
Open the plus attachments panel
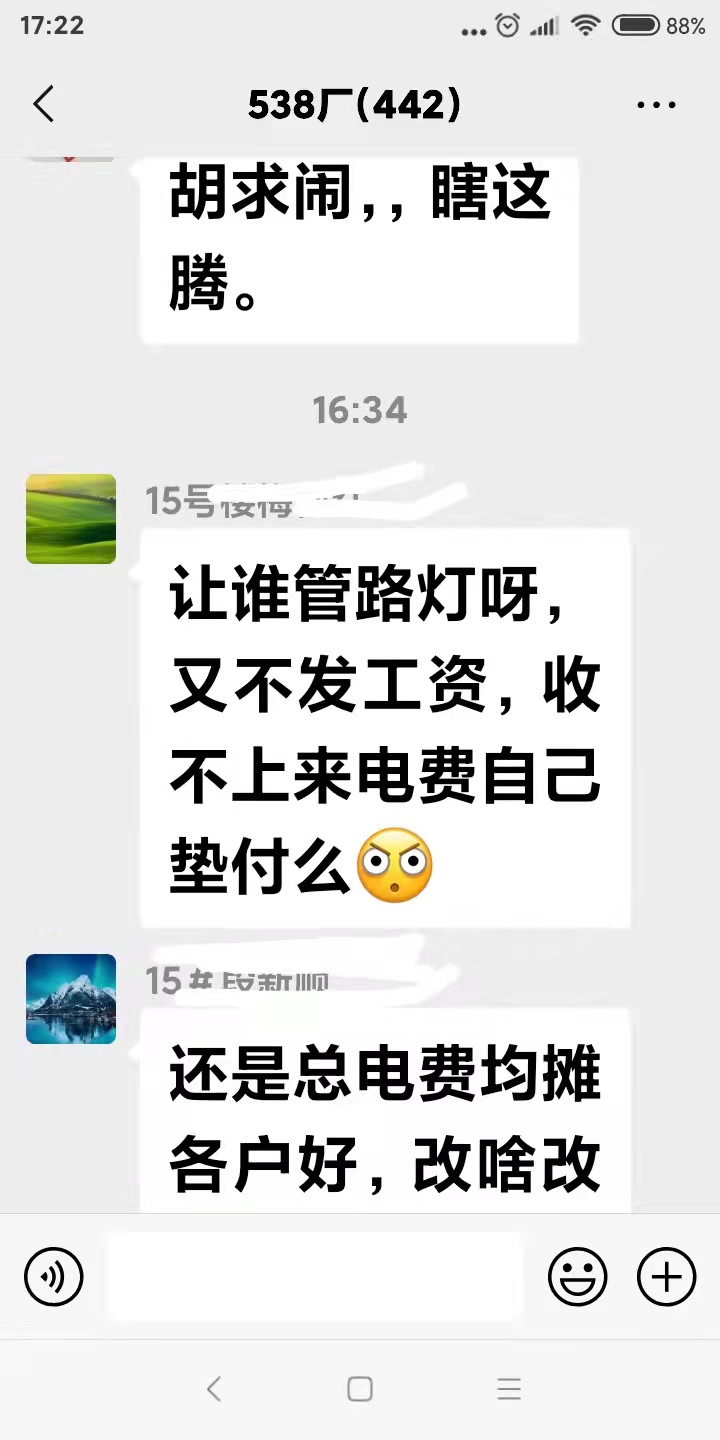pos(666,1277)
